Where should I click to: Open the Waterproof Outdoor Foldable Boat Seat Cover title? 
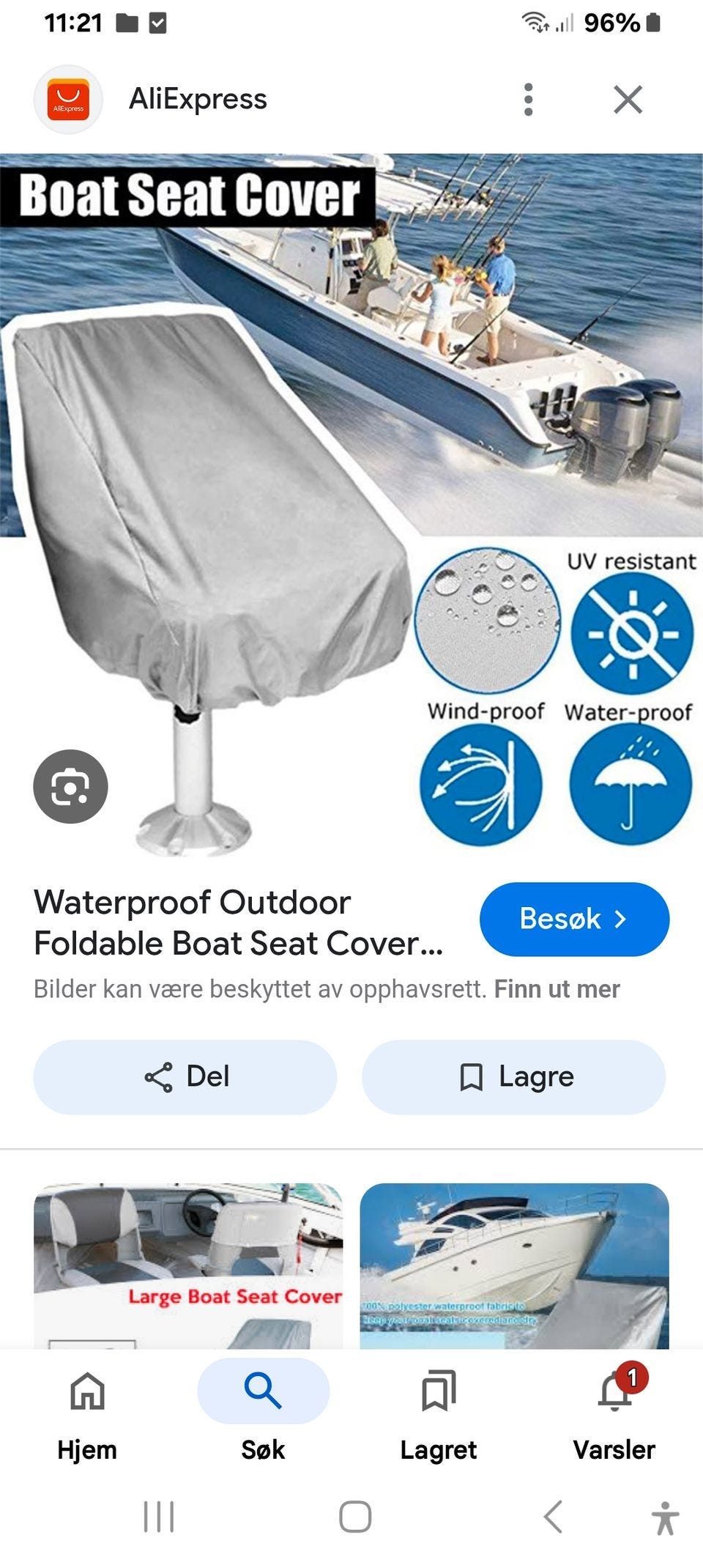[239, 922]
